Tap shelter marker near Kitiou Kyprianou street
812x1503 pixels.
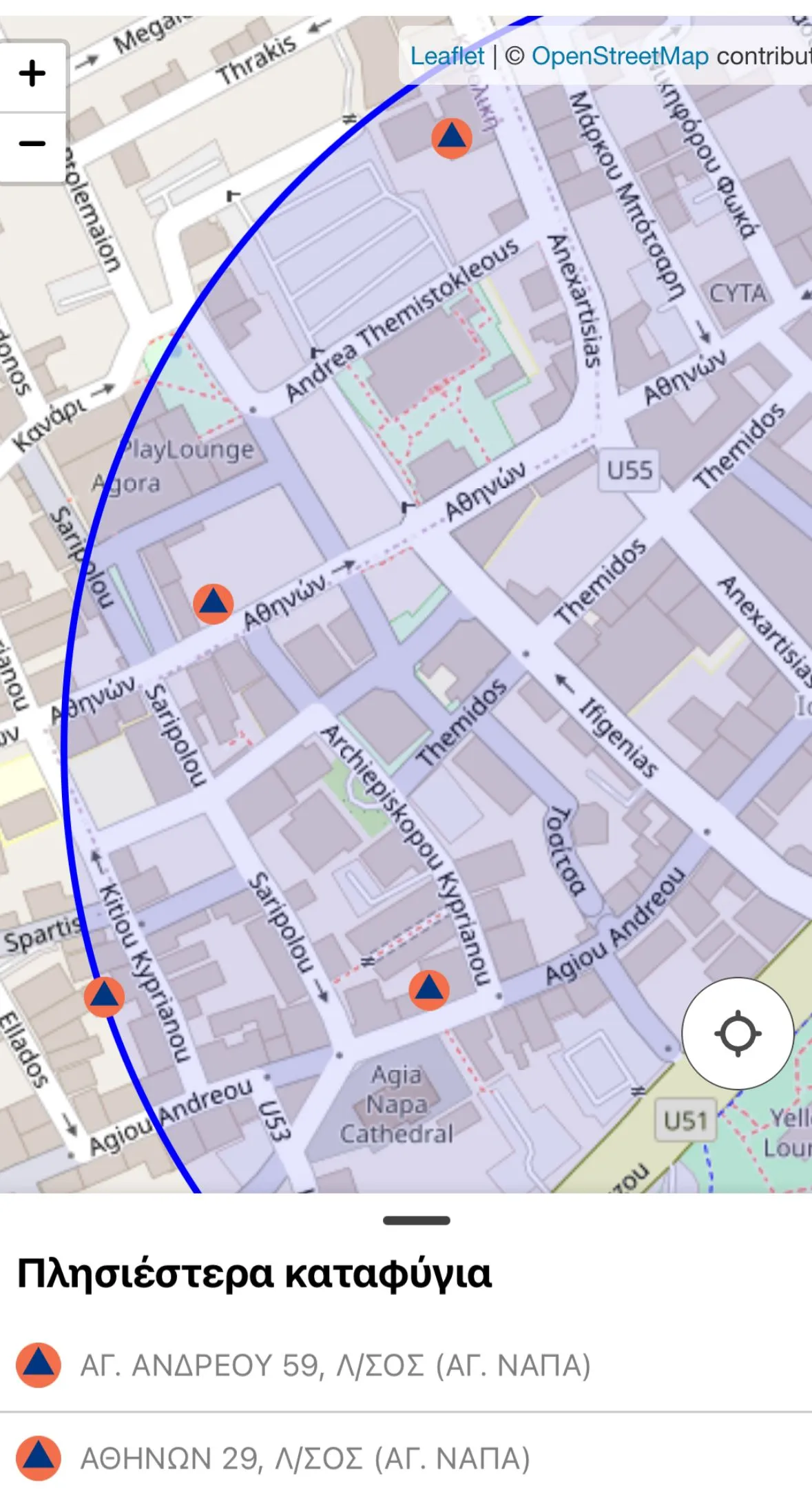coord(105,996)
